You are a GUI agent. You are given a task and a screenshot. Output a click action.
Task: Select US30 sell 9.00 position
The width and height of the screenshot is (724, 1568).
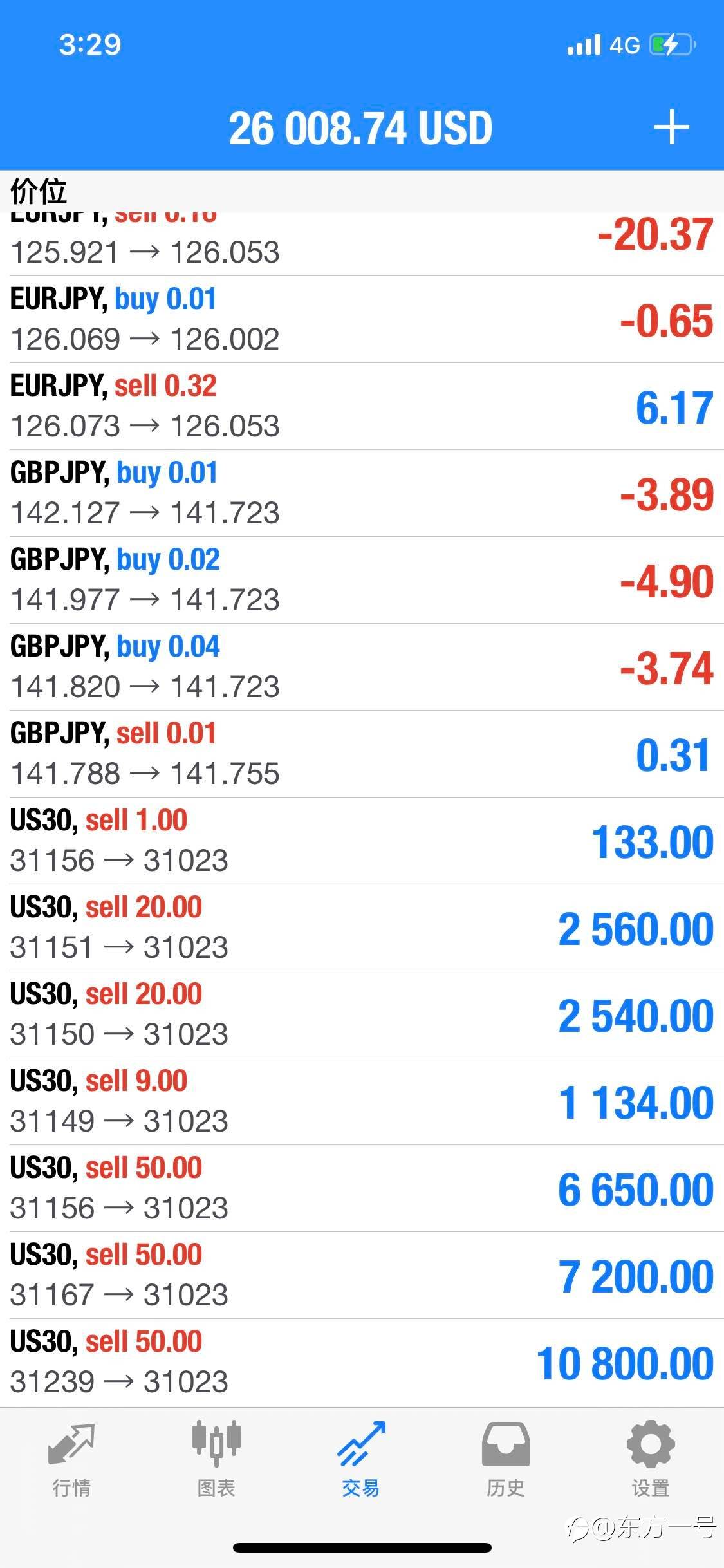pyautogui.click(x=362, y=1102)
